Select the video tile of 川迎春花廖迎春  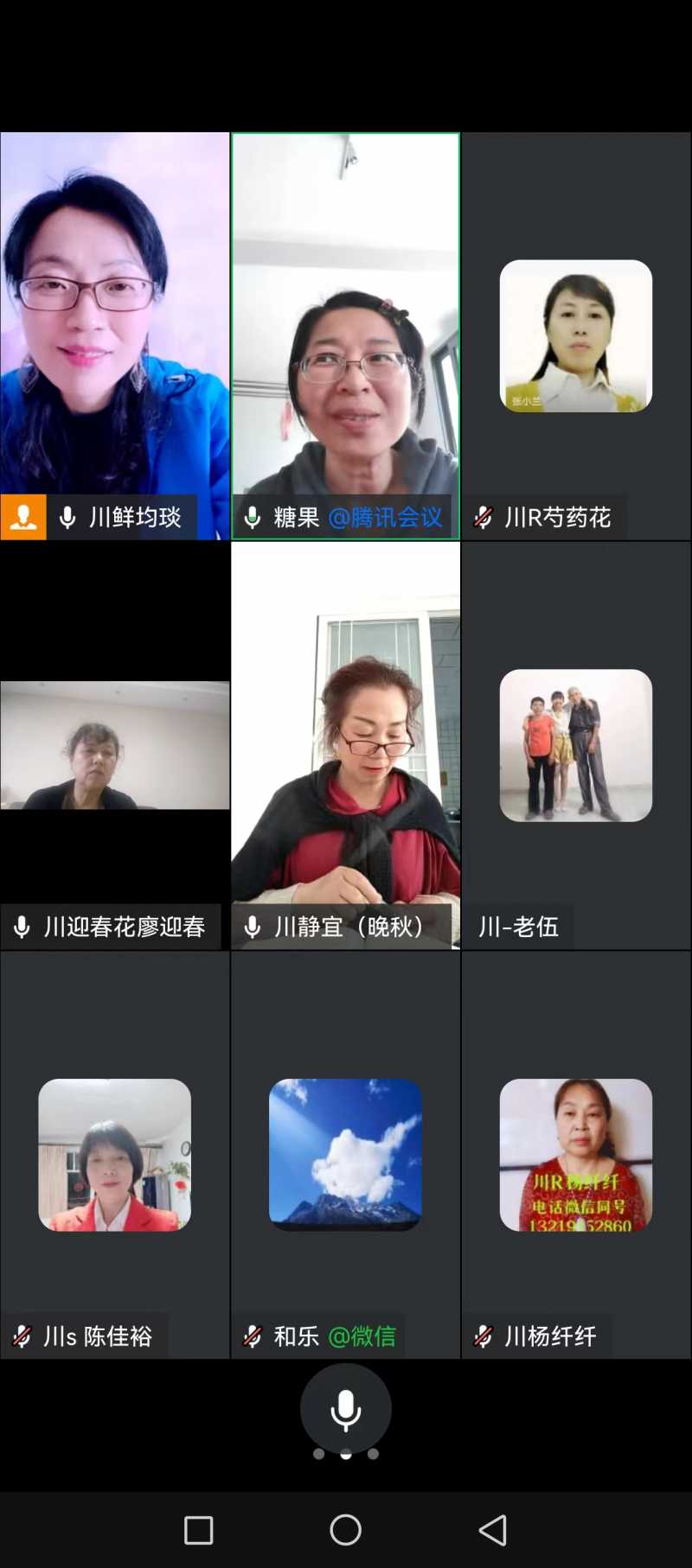click(x=115, y=745)
